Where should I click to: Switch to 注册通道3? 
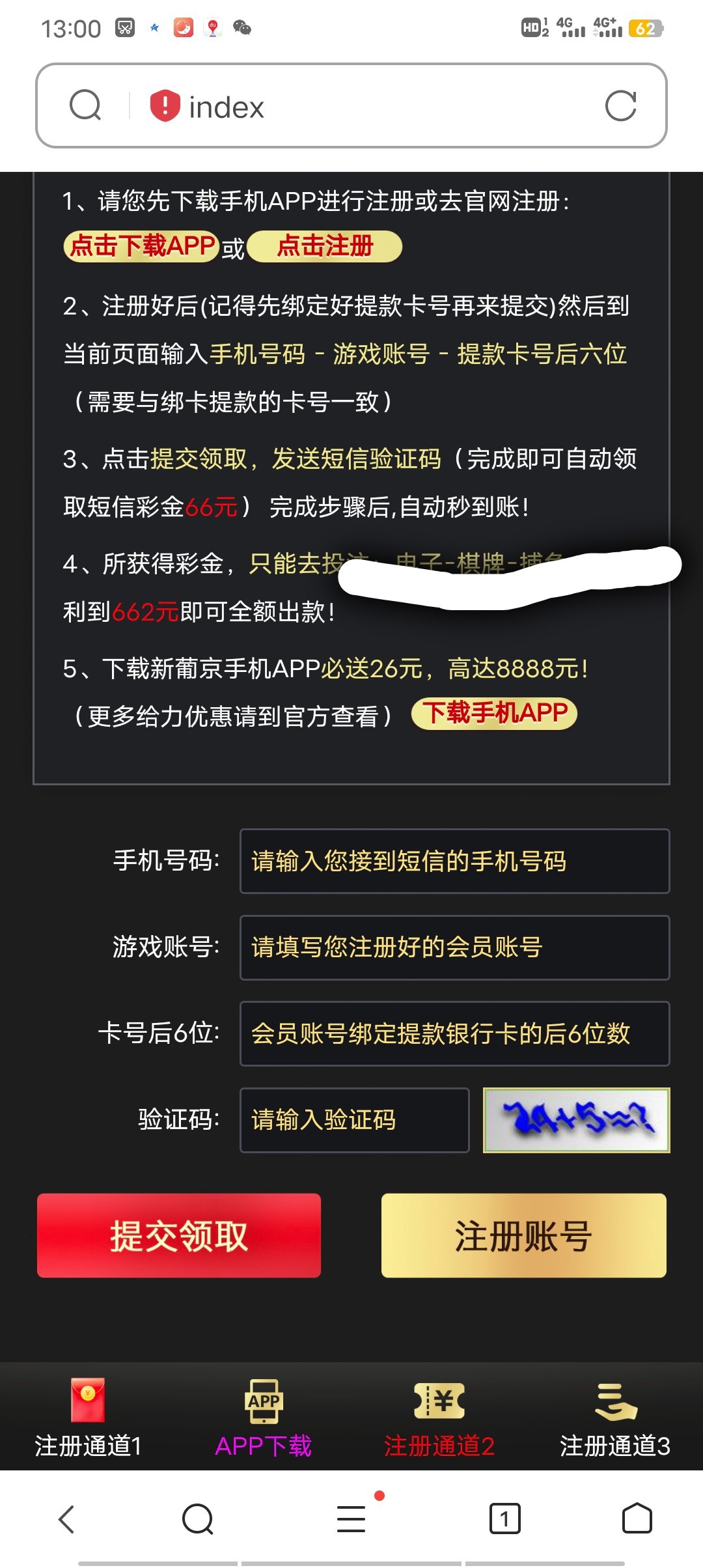point(615,1417)
